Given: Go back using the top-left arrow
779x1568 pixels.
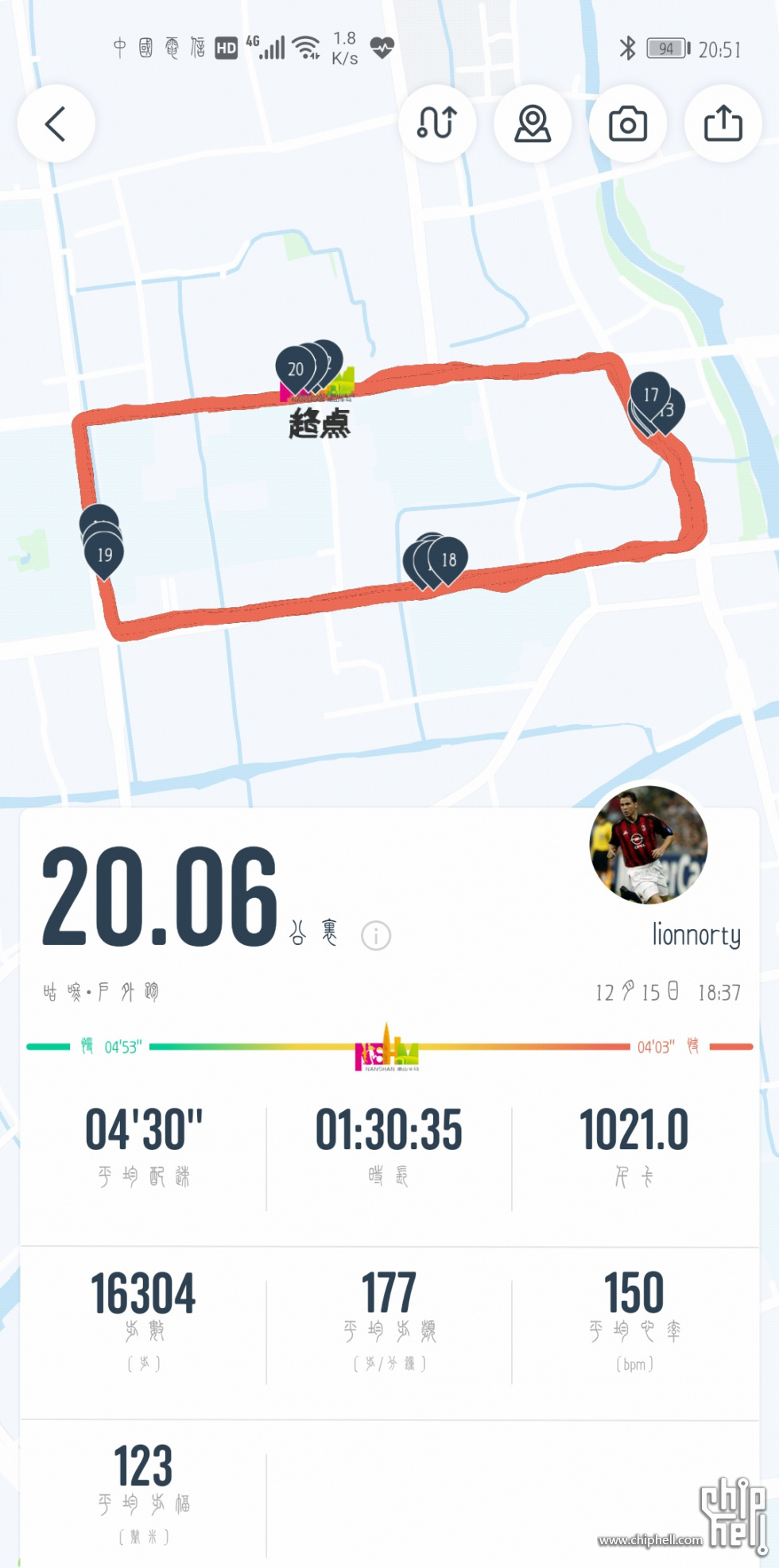Looking at the screenshot, I should point(56,124).
